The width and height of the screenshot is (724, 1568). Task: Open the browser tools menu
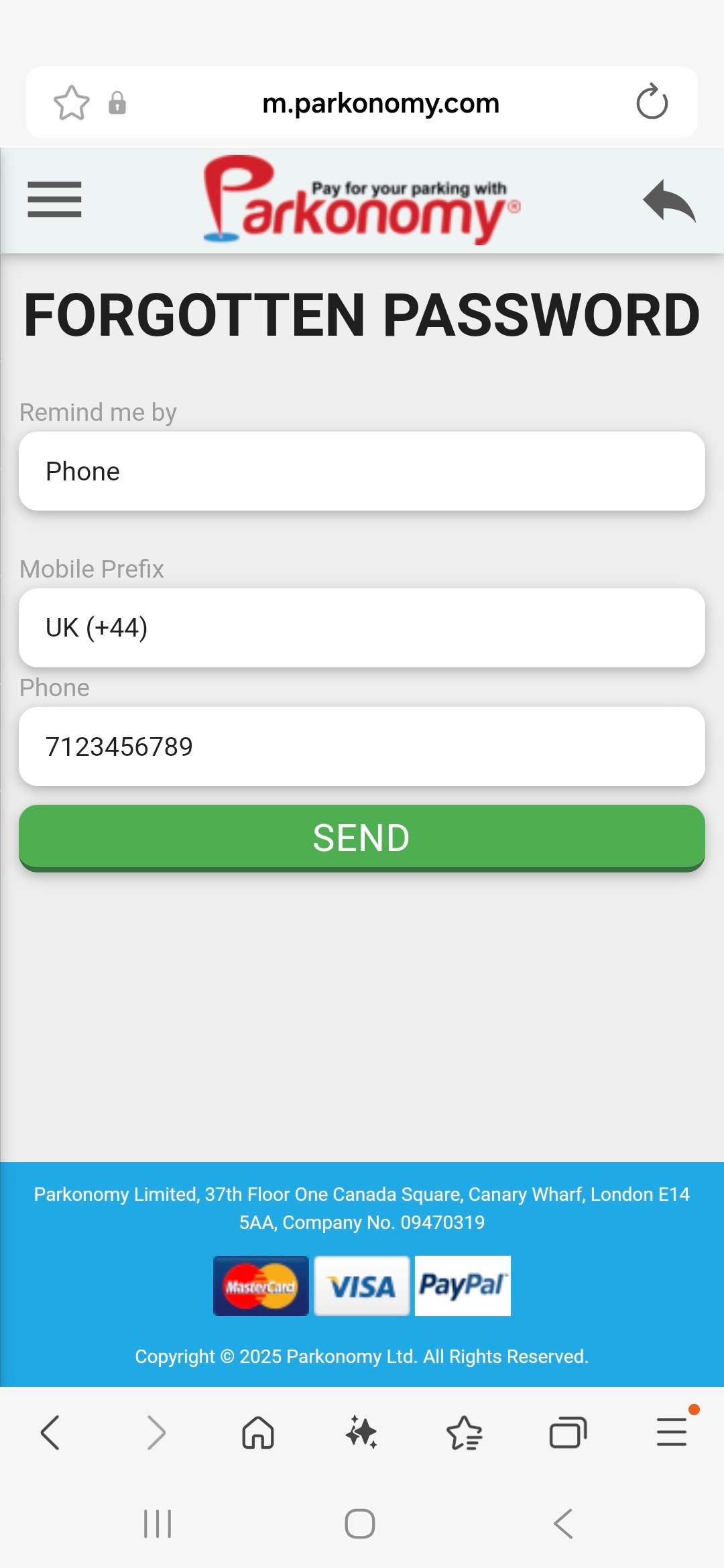(x=672, y=1433)
